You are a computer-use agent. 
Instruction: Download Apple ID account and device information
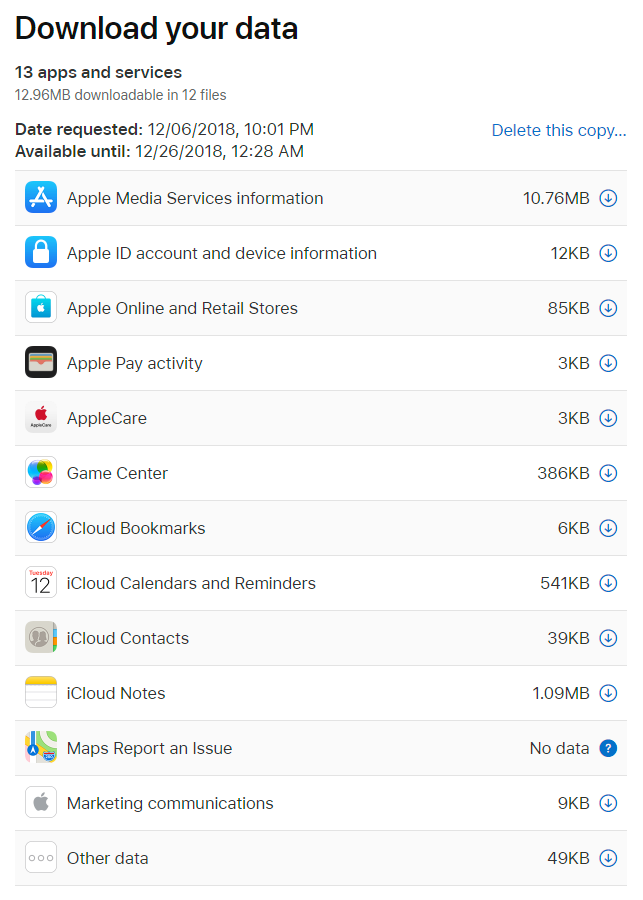click(x=608, y=253)
